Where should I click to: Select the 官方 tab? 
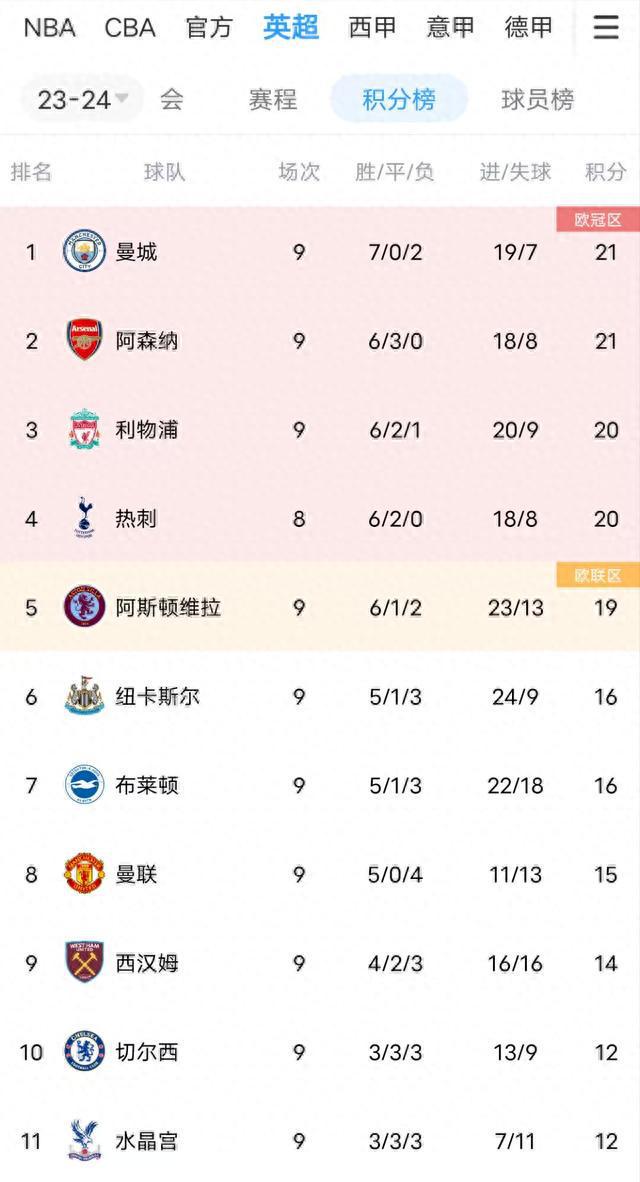coord(210,28)
